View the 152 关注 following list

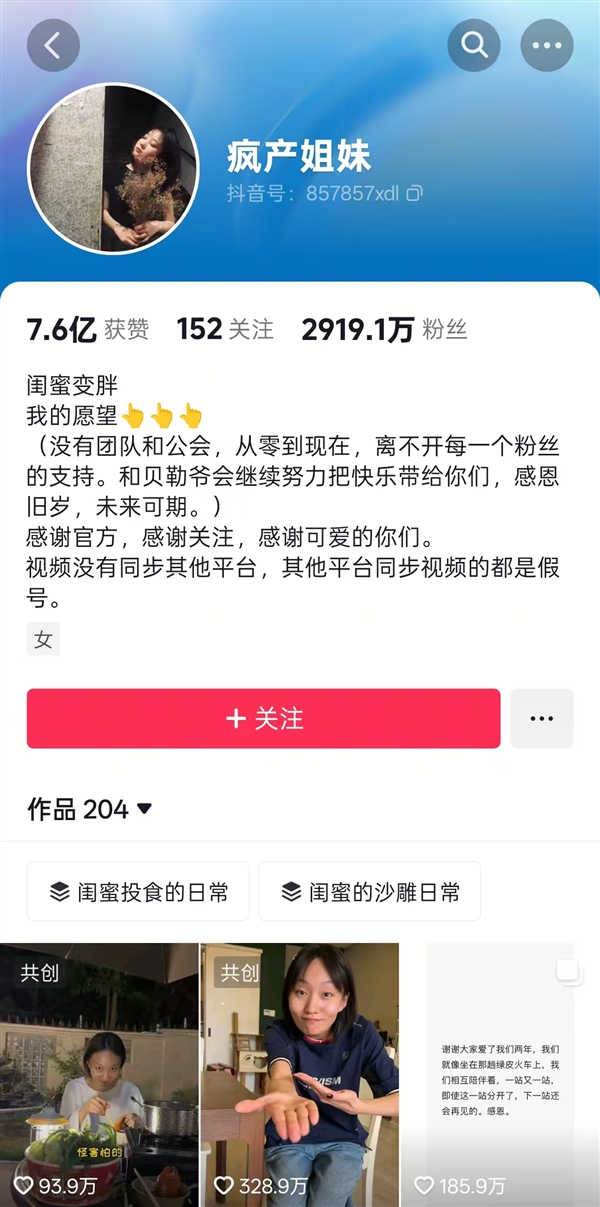click(x=225, y=329)
